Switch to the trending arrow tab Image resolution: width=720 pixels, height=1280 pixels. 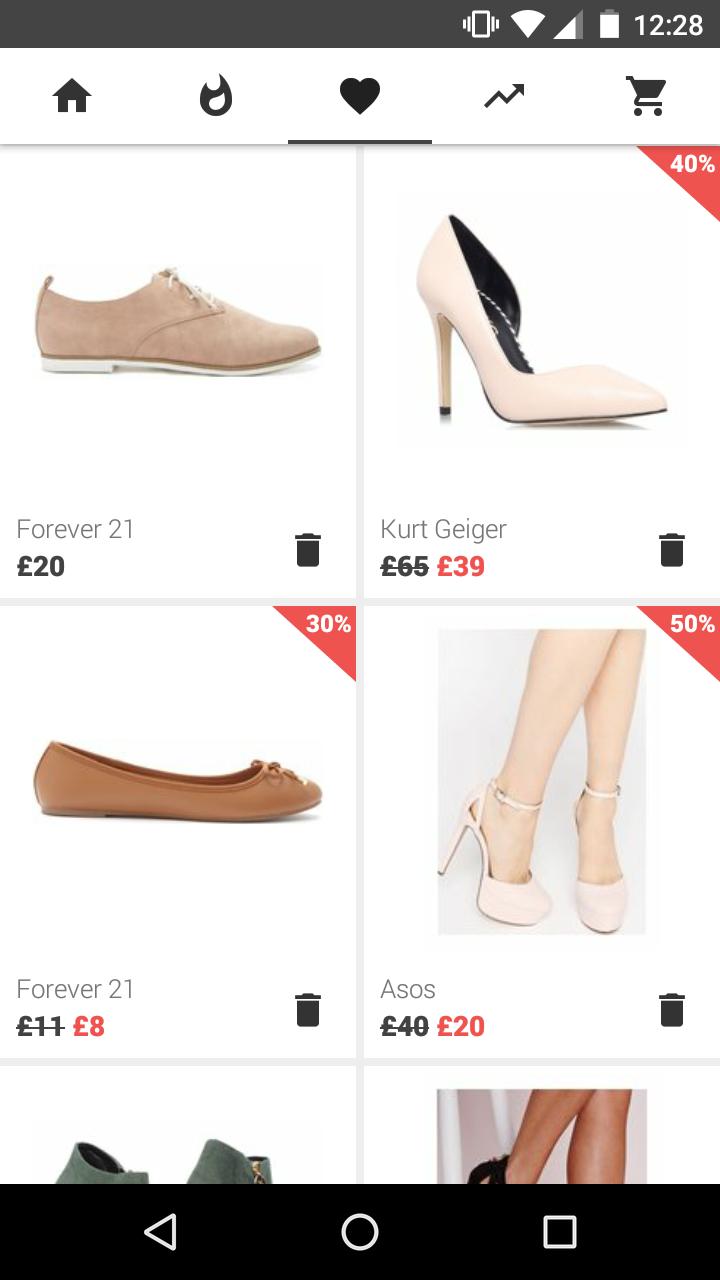click(x=504, y=97)
